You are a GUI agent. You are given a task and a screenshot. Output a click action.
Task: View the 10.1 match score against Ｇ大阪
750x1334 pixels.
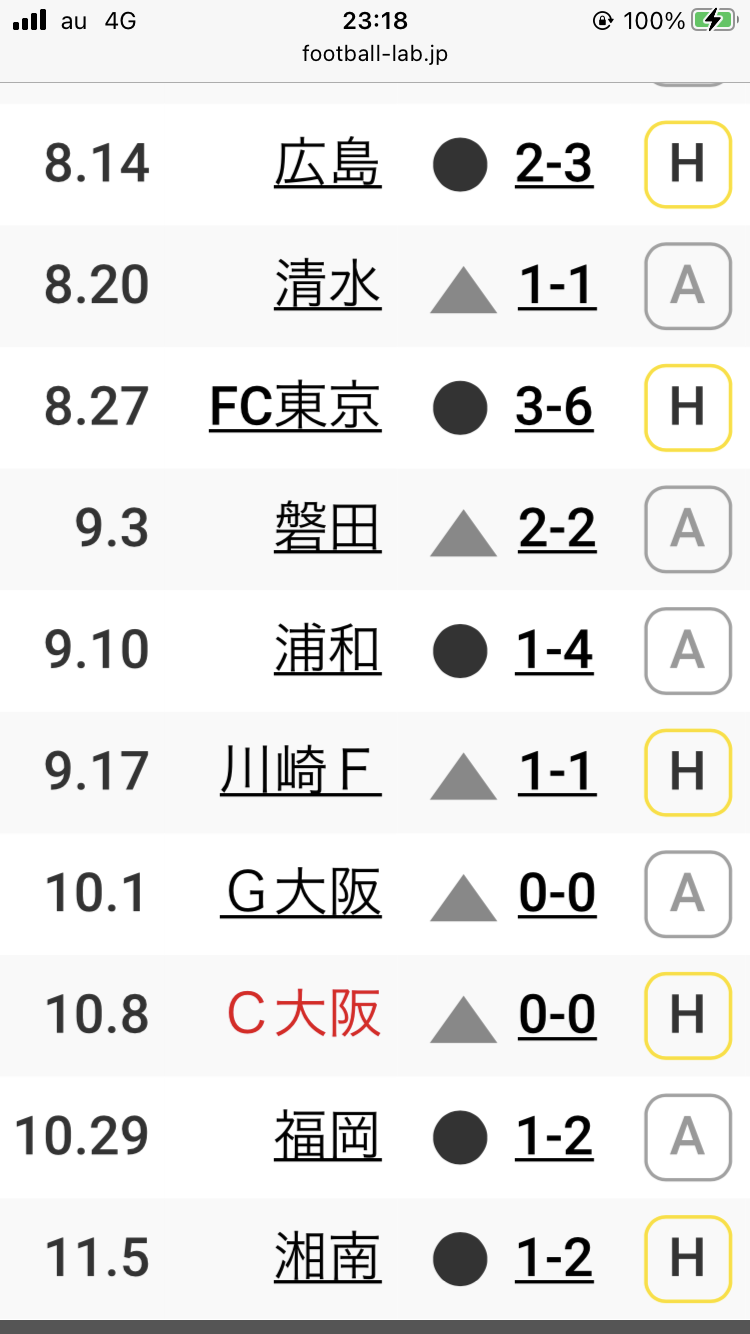click(557, 893)
